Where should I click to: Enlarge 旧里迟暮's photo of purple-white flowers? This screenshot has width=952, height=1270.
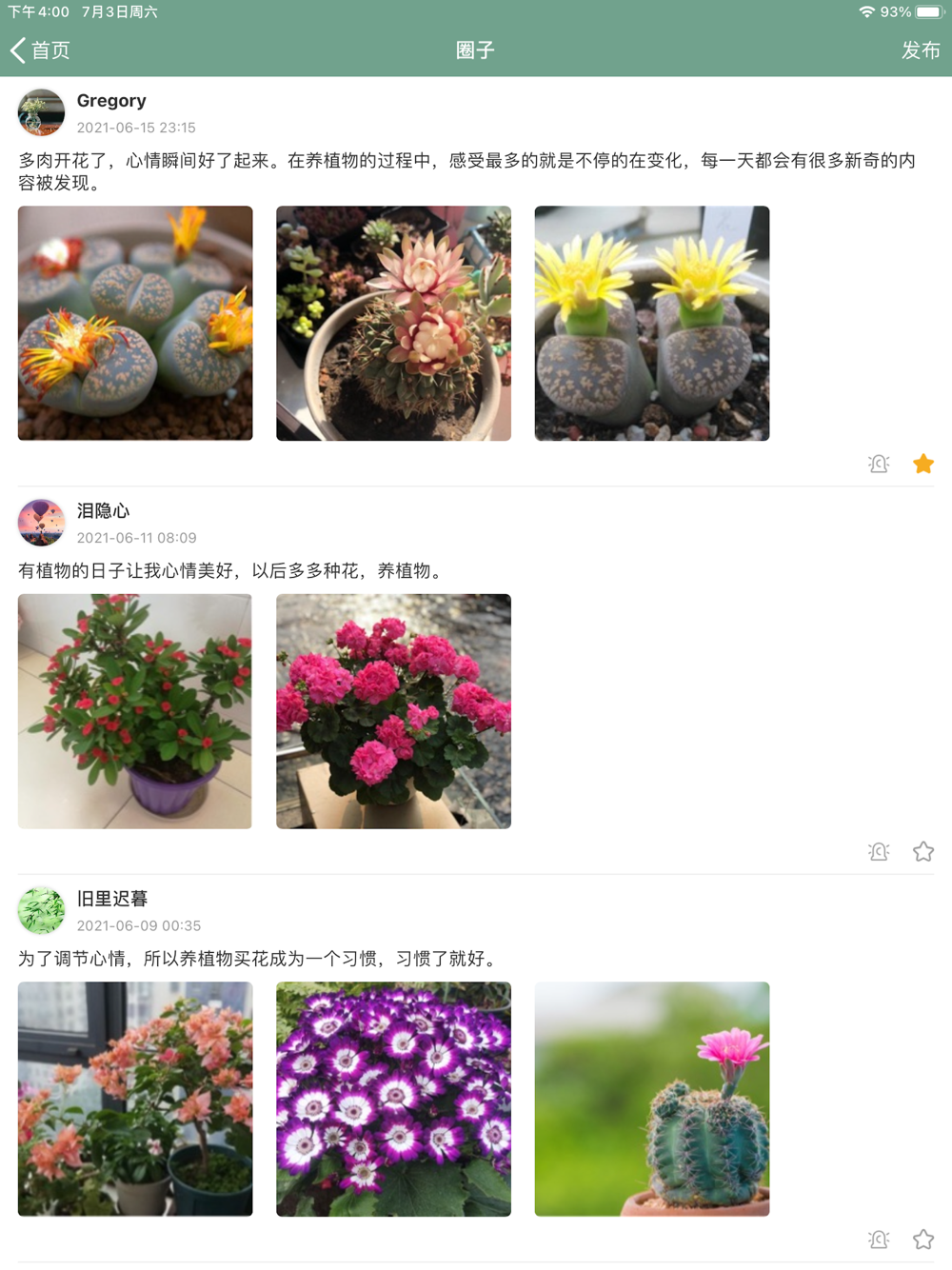pos(393,1099)
